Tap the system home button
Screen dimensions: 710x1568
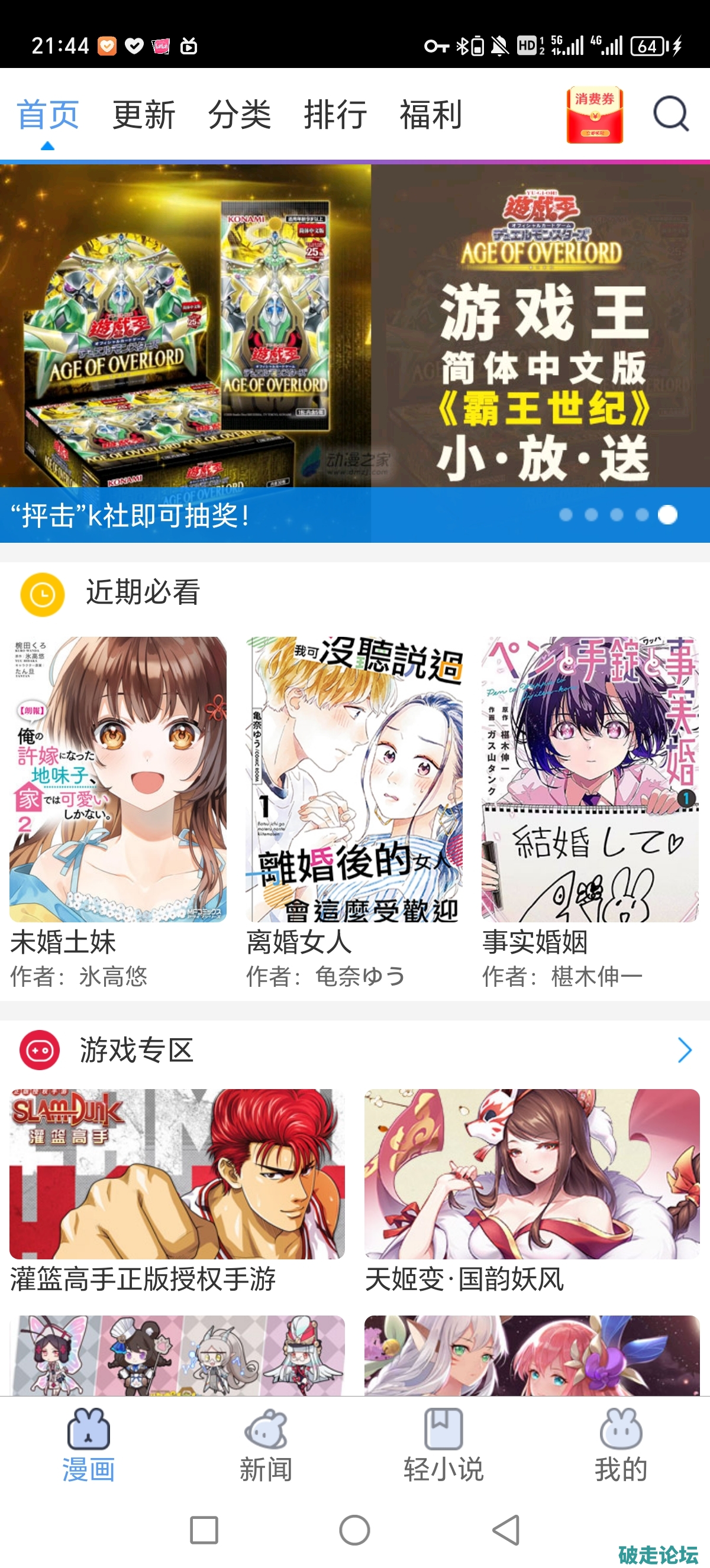pos(354,1530)
